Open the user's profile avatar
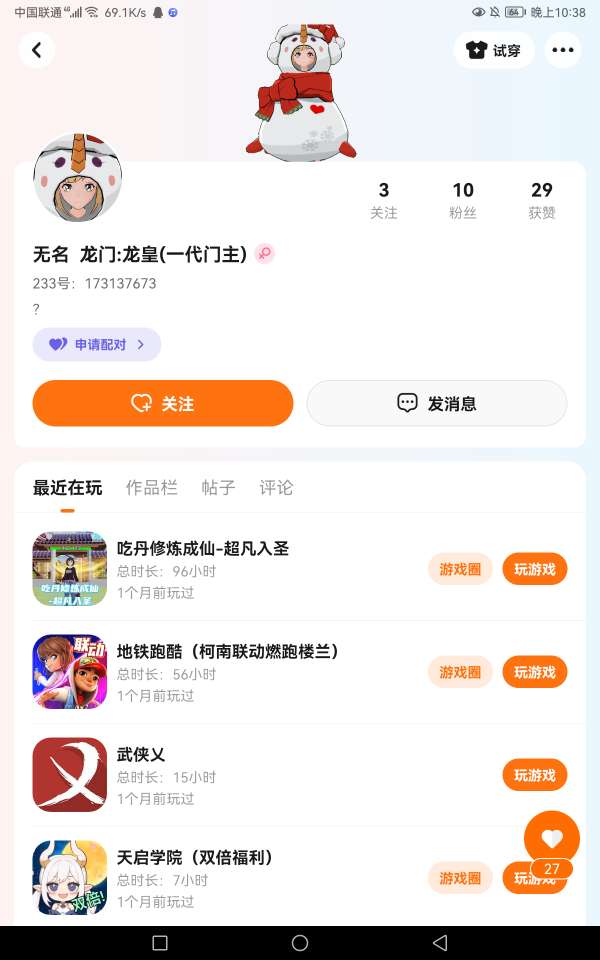The width and height of the screenshot is (600, 960). [x=77, y=178]
